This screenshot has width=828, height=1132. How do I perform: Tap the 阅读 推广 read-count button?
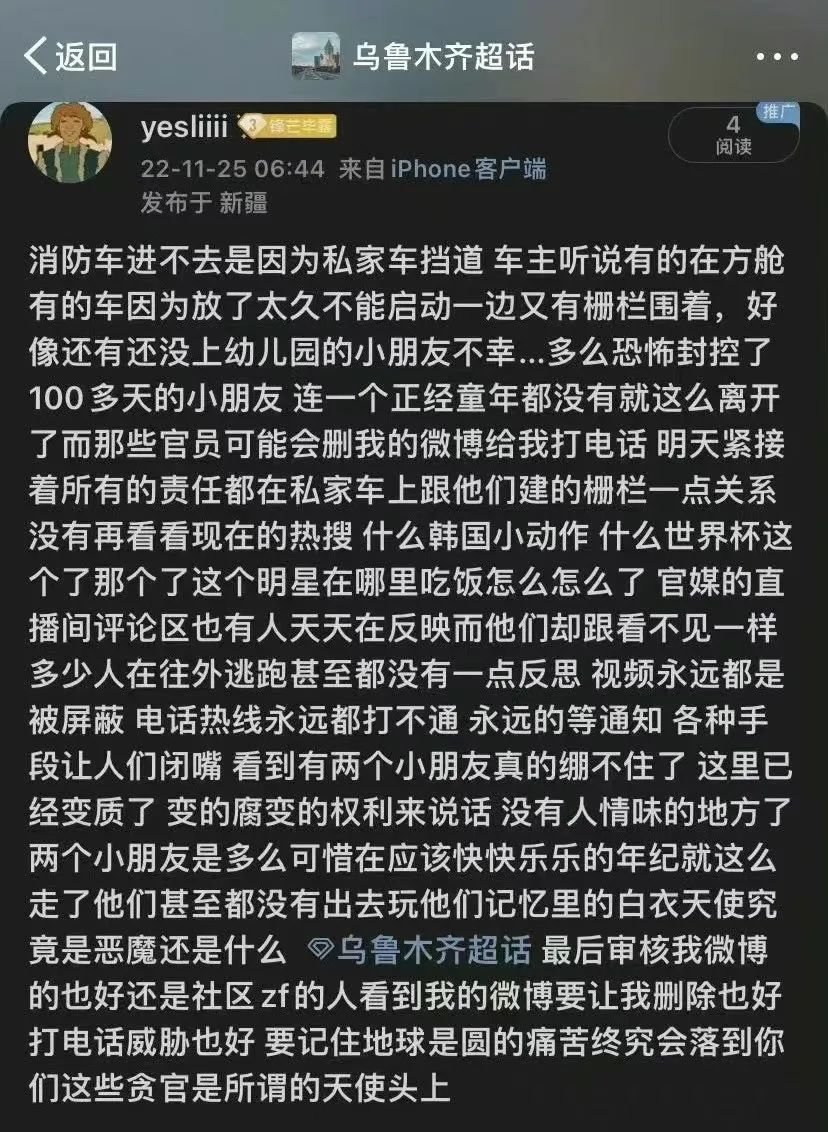pos(733,135)
